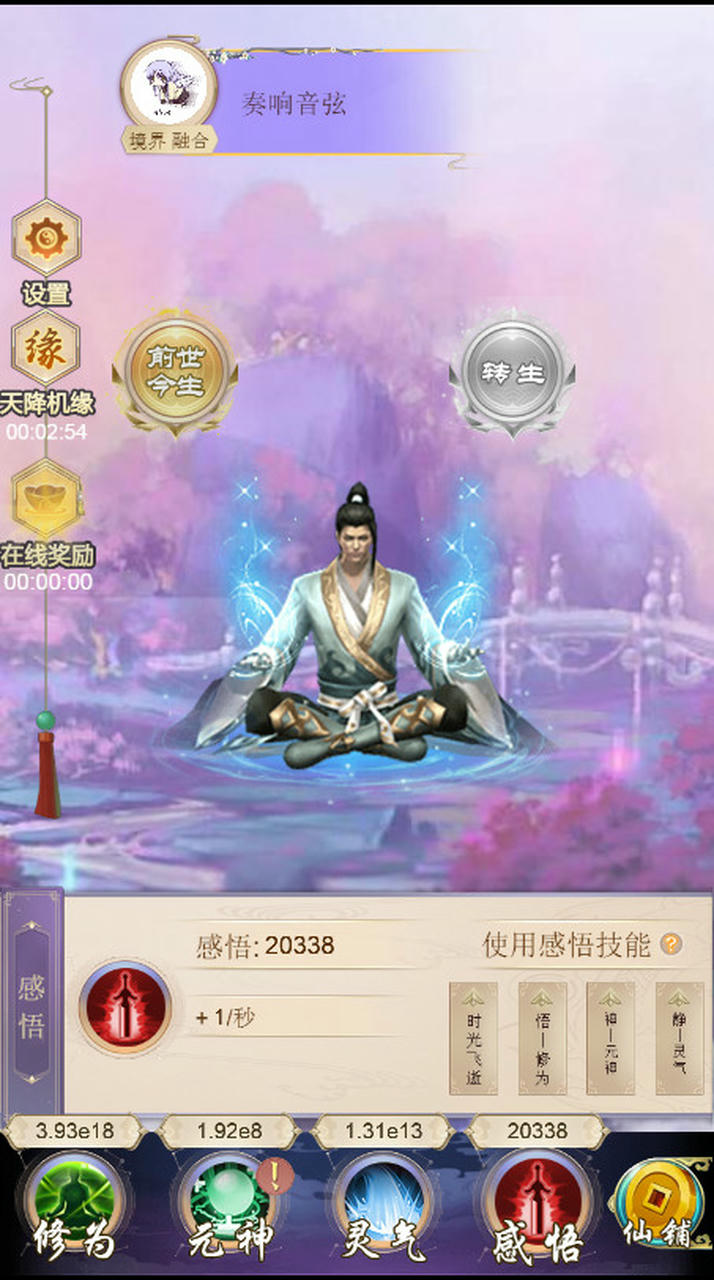Use the 神—元神 skill card
This screenshot has height=1280, width=714.
coord(610,1038)
